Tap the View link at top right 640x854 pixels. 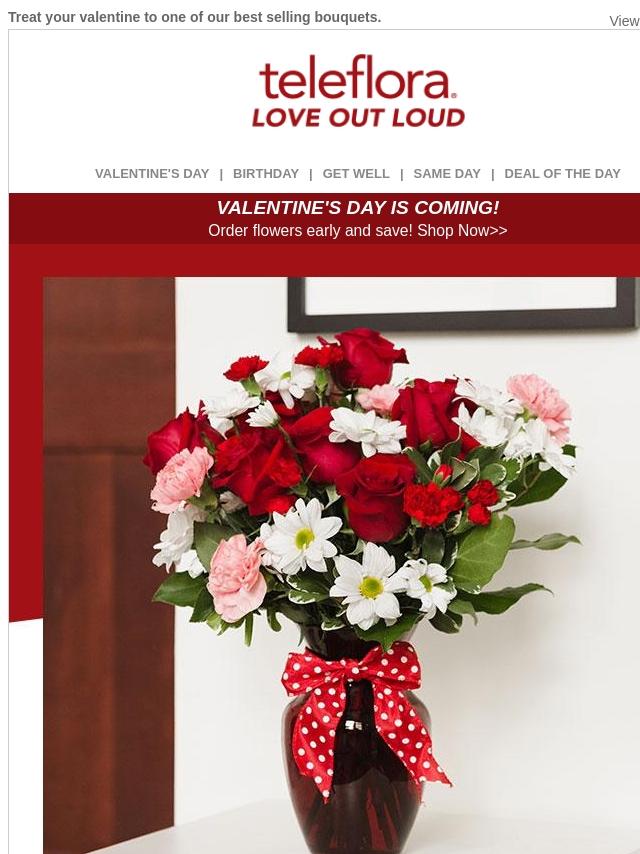click(624, 21)
